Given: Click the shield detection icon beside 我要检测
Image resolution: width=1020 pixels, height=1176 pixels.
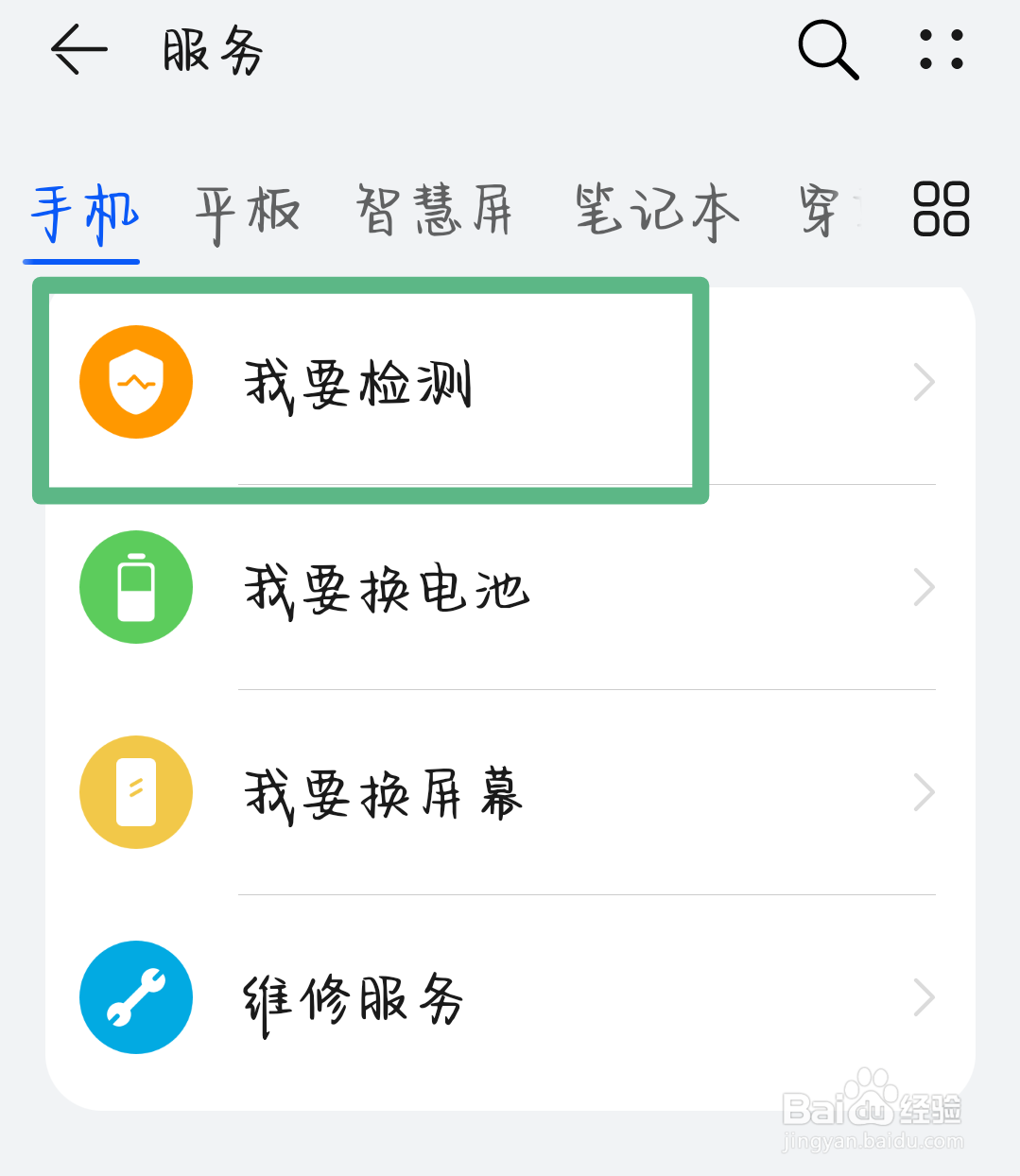Looking at the screenshot, I should point(135,382).
